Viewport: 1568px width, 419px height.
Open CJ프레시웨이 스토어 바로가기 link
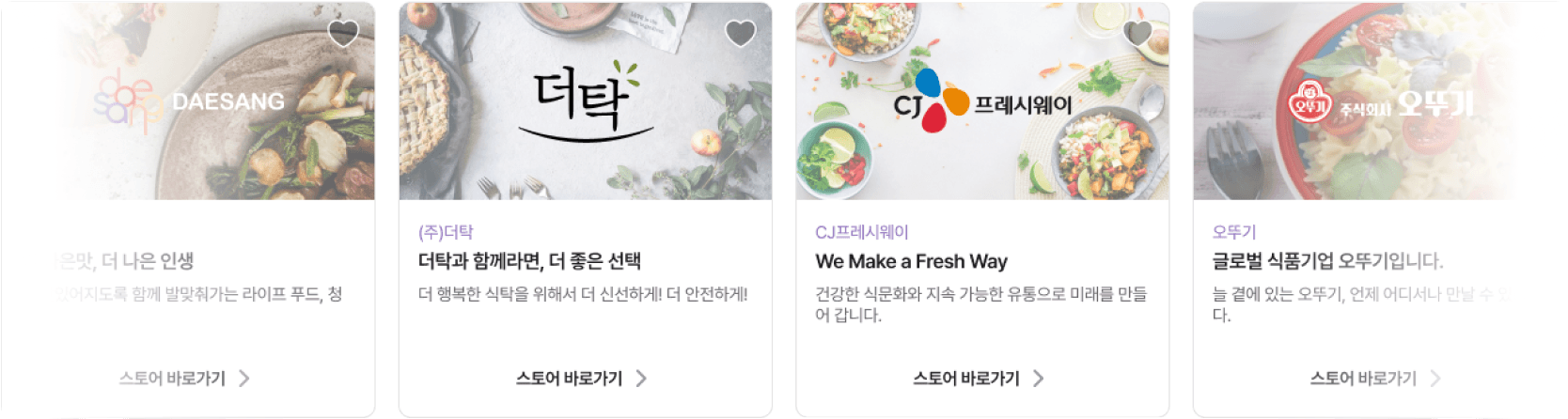click(979, 379)
